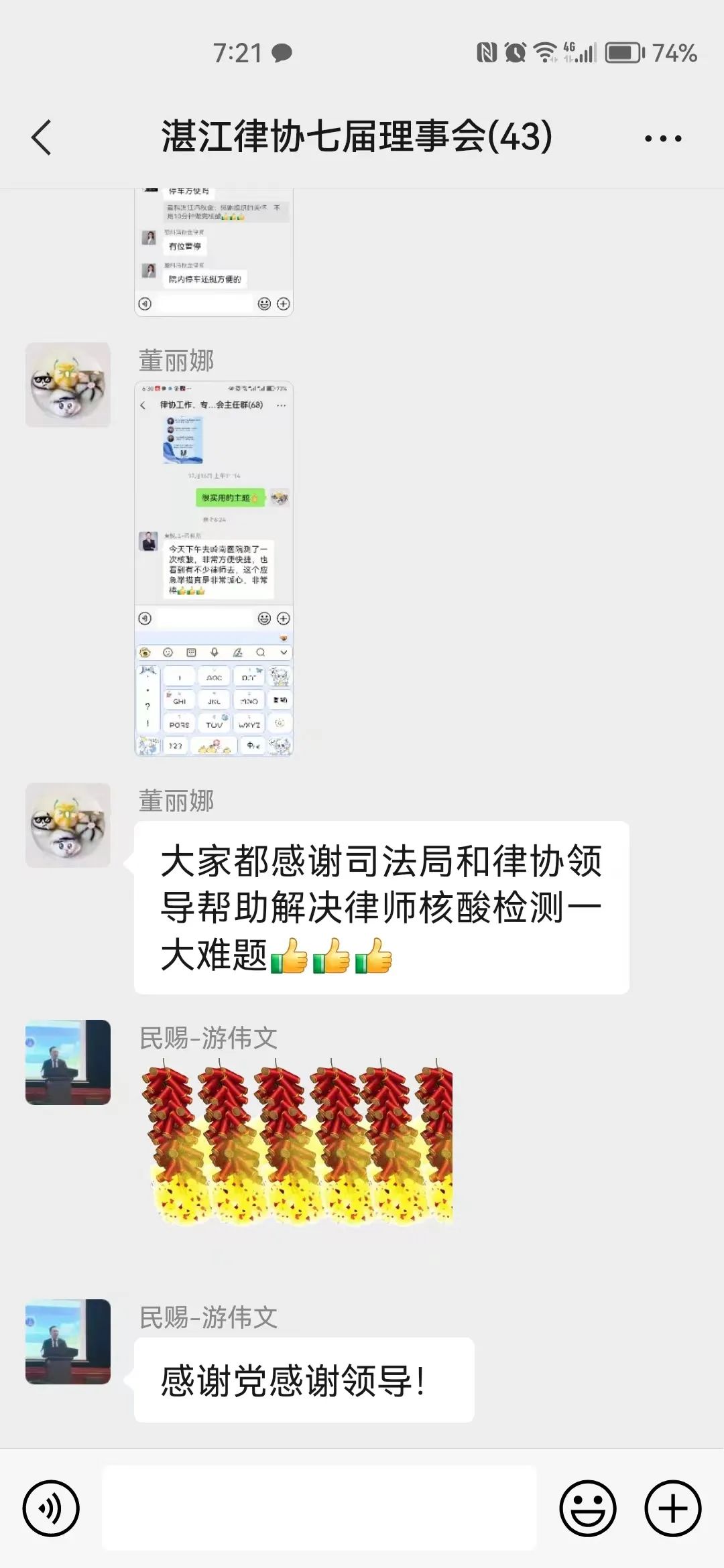Image resolution: width=724 pixels, height=1568 pixels.
Task: Open 董丽娜's avatar above the text message
Action: [68, 825]
